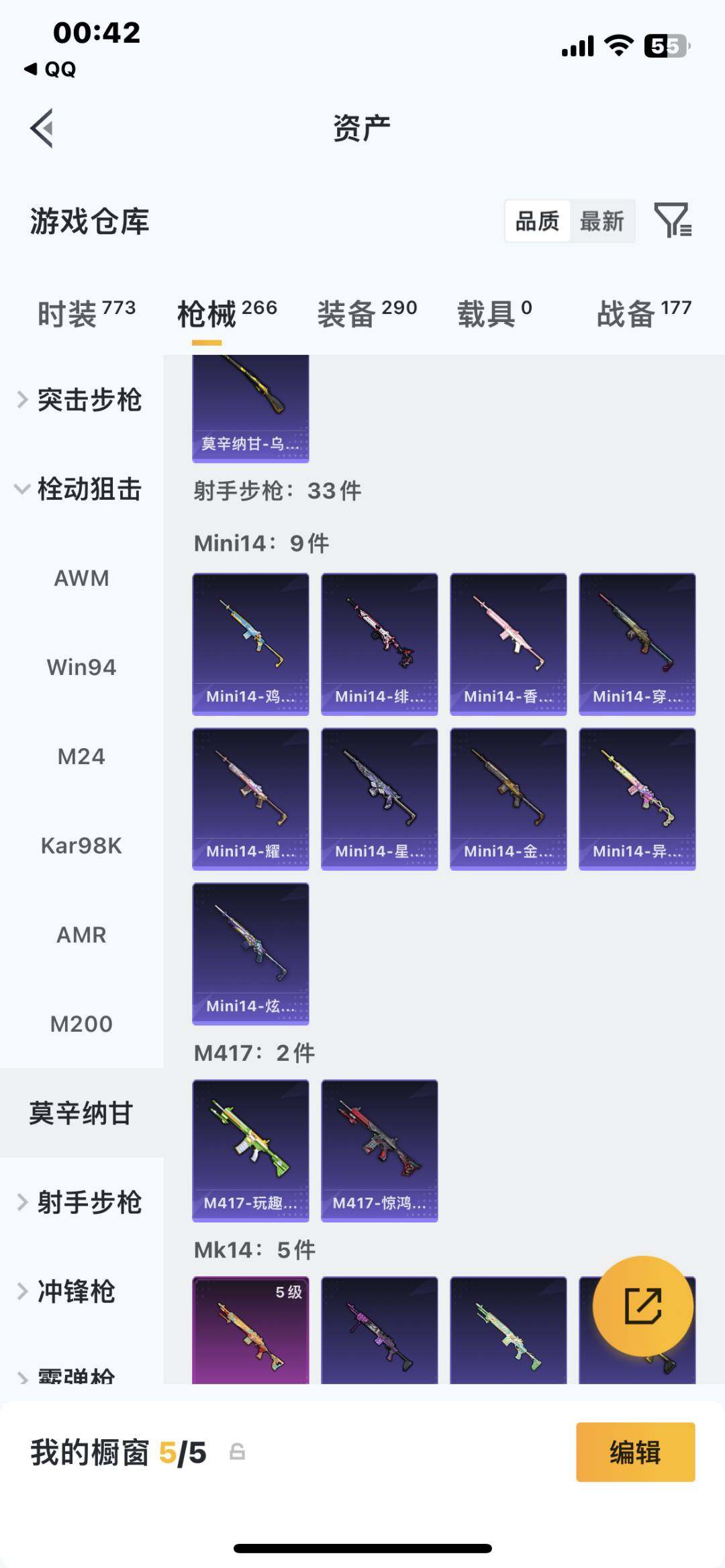725x1568 pixels.
Task: Select M200 in the sidebar
Action: 81,1024
